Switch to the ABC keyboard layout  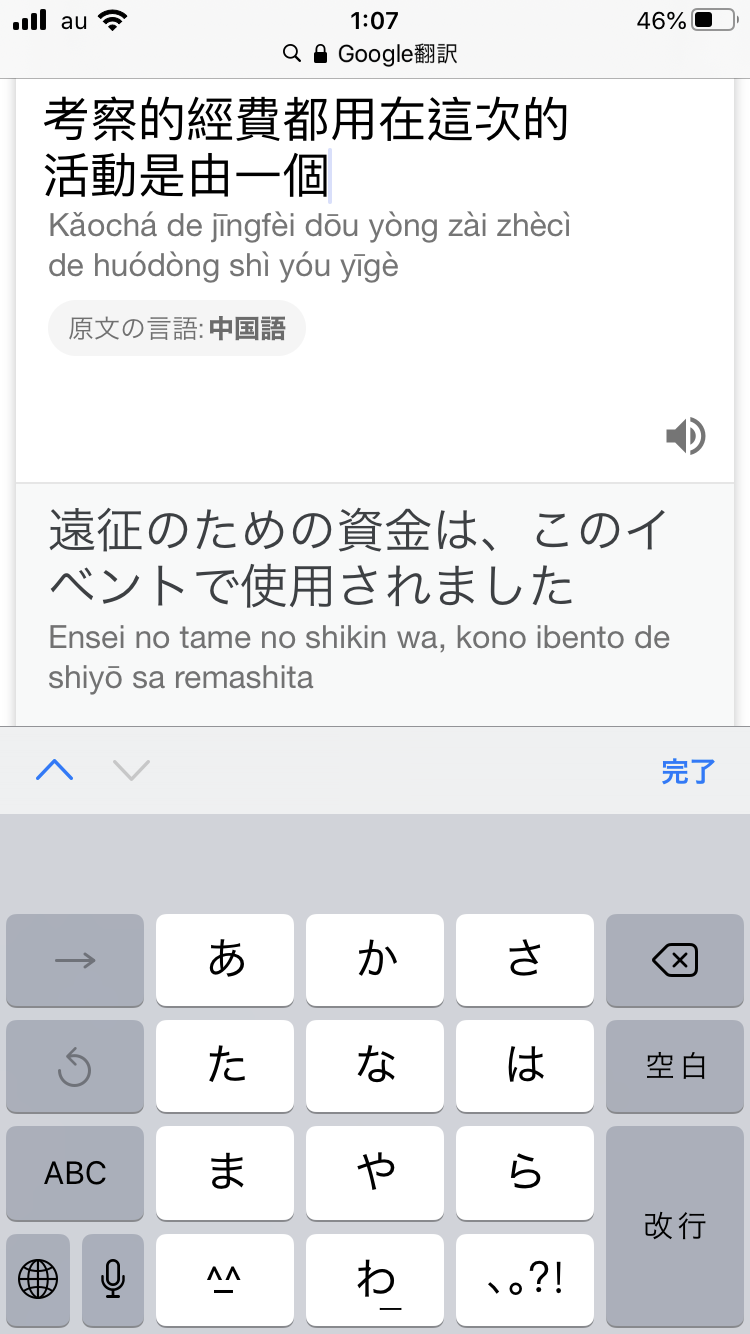coord(75,1173)
